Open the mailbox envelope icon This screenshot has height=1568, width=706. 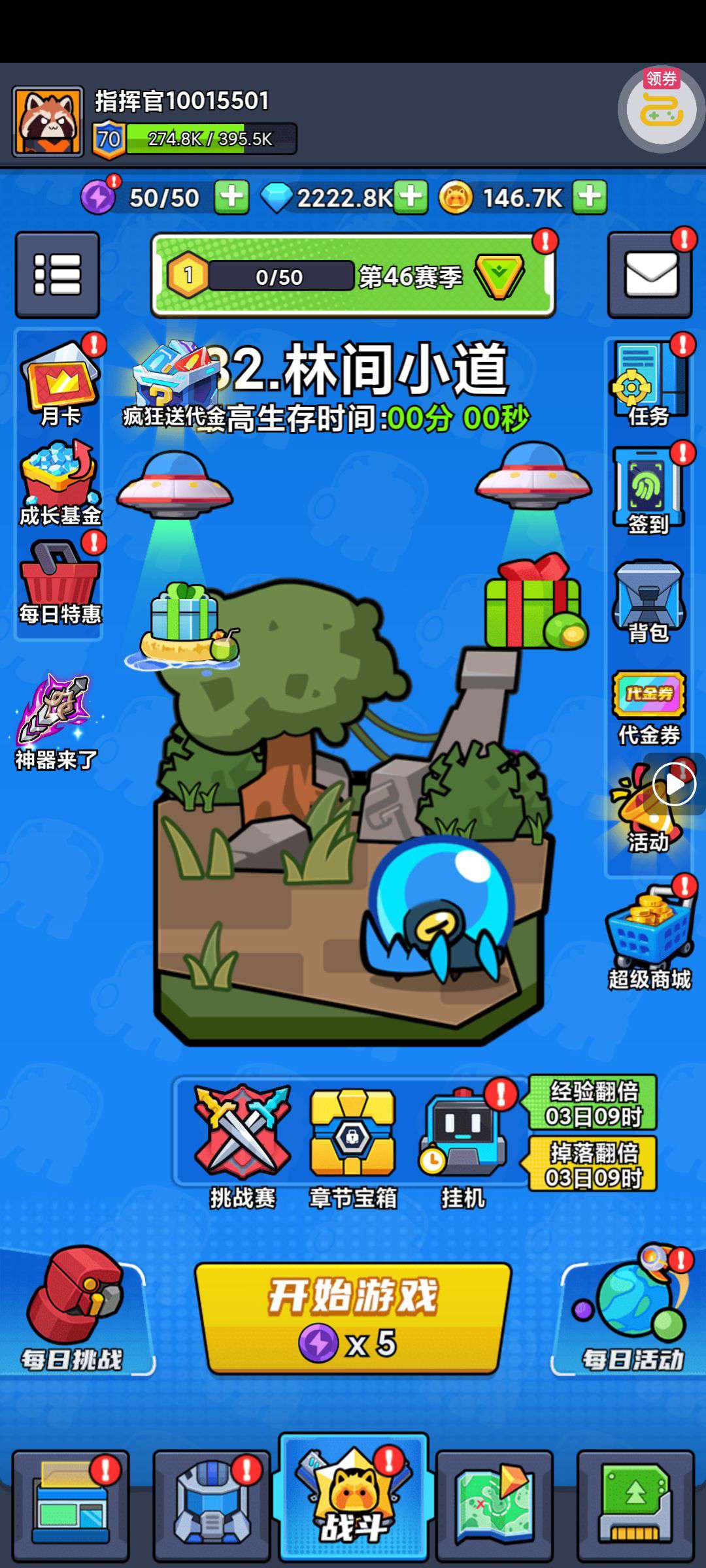[650, 275]
